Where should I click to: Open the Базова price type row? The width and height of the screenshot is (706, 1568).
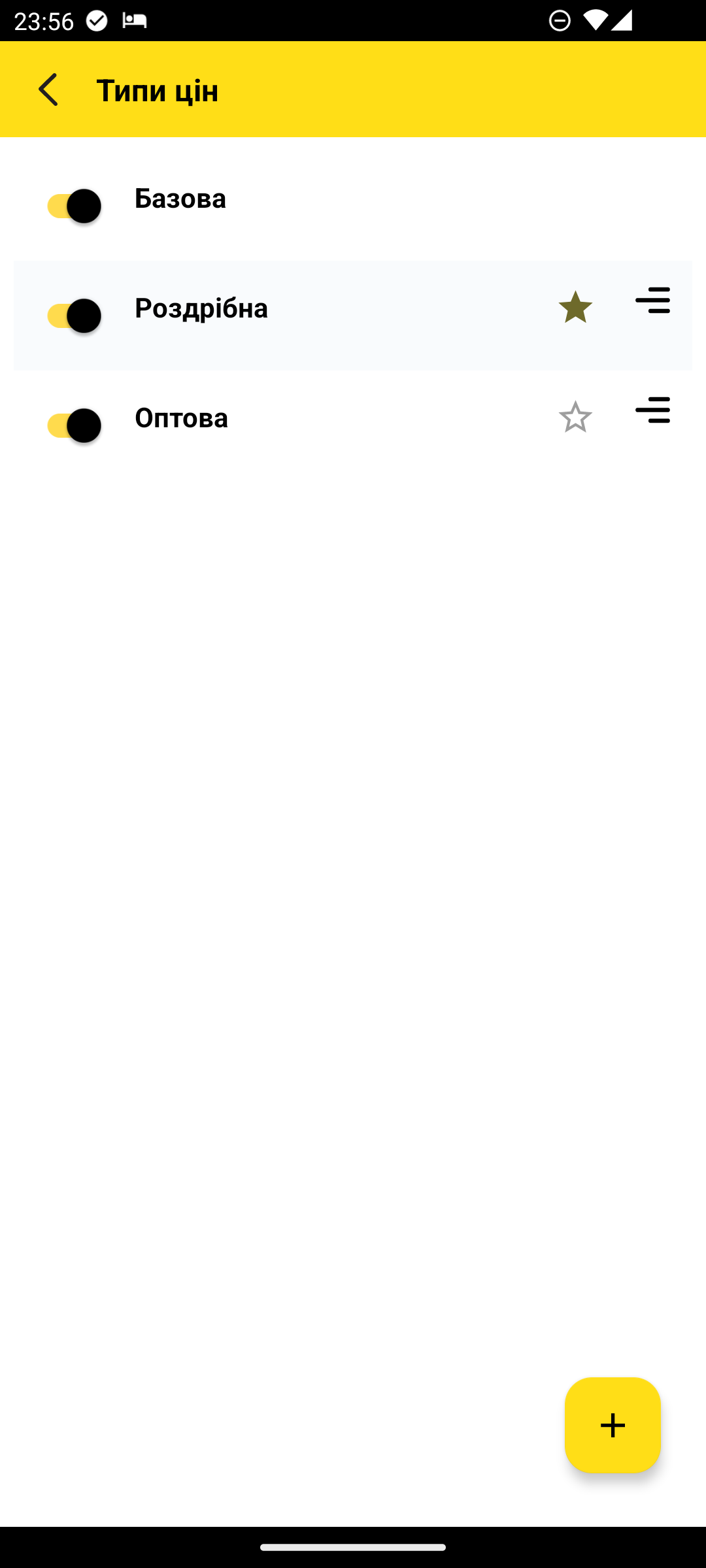[353, 206]
